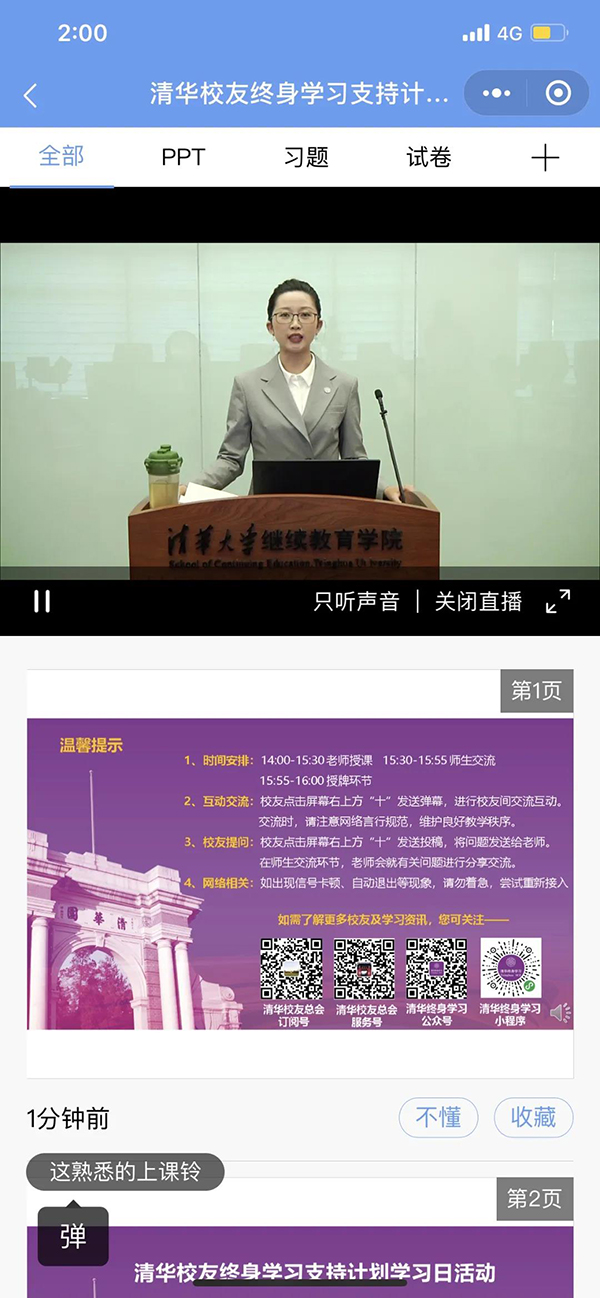This screenshot has height=1298, width=600.
Task: Mark the first slide as 不懂
Action: tap(438, 1117)
